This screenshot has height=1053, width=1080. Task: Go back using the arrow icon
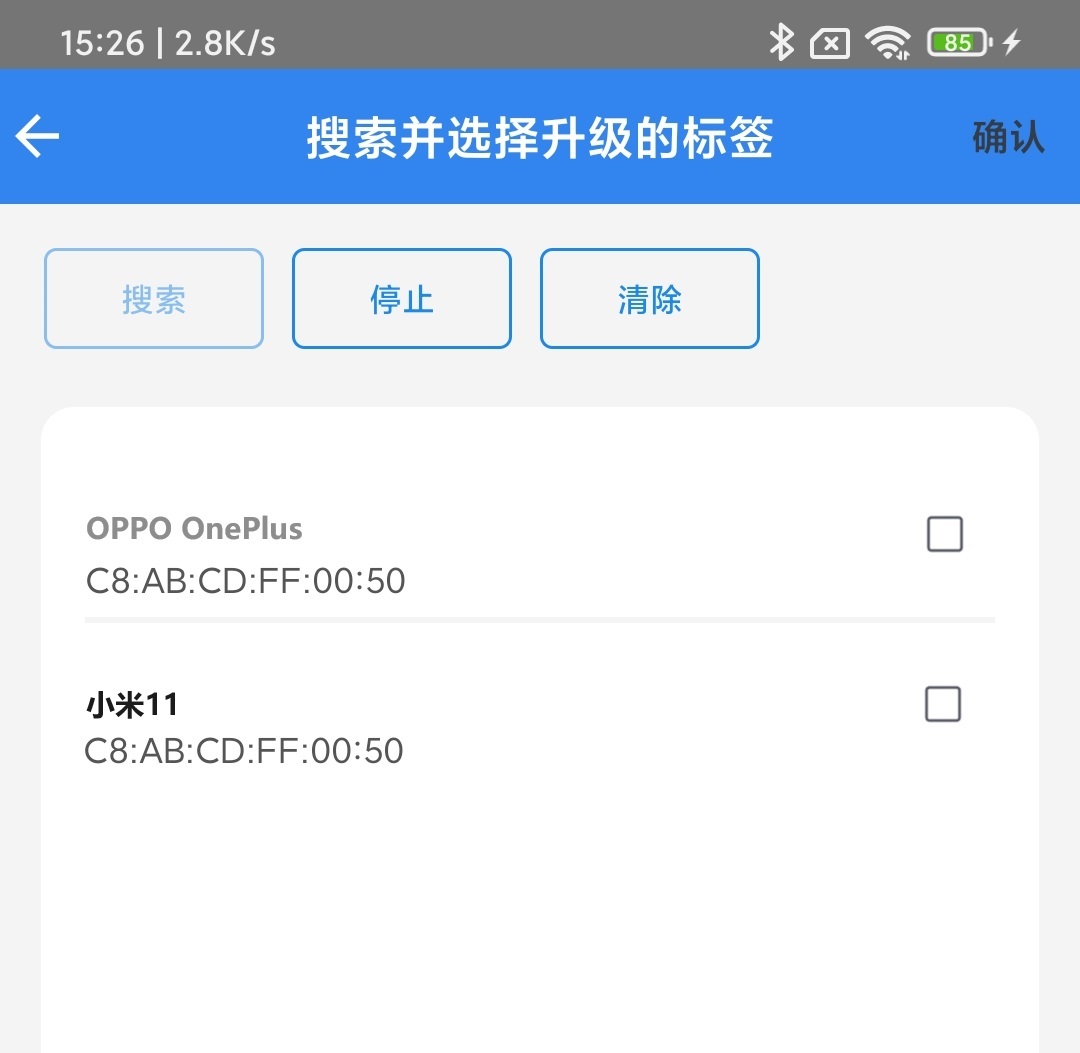point(38,136)
